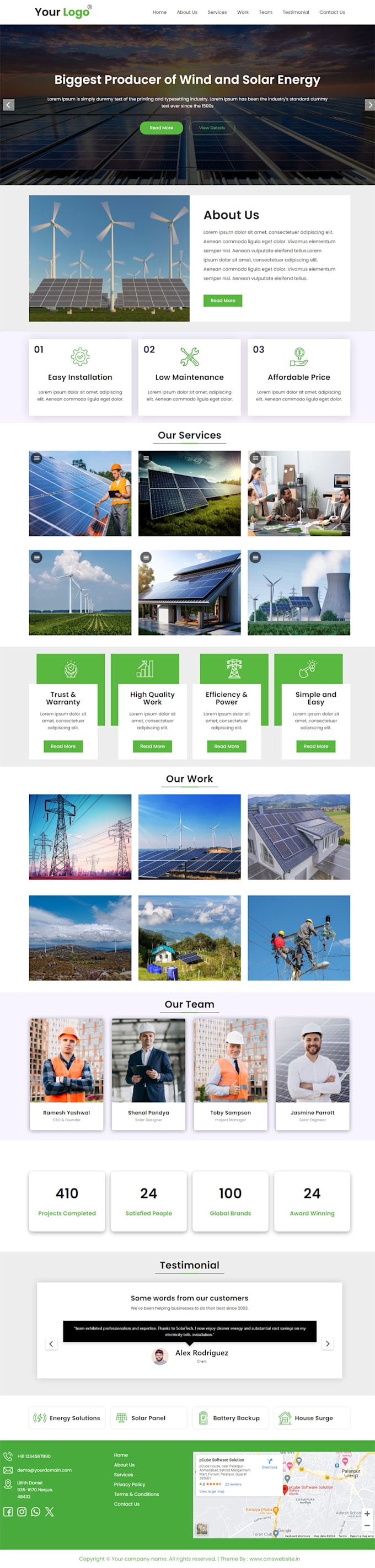Screen dimensions: 375x1568
Task: Open the About Us link in the top menu
Action: (x=187, y=12)
